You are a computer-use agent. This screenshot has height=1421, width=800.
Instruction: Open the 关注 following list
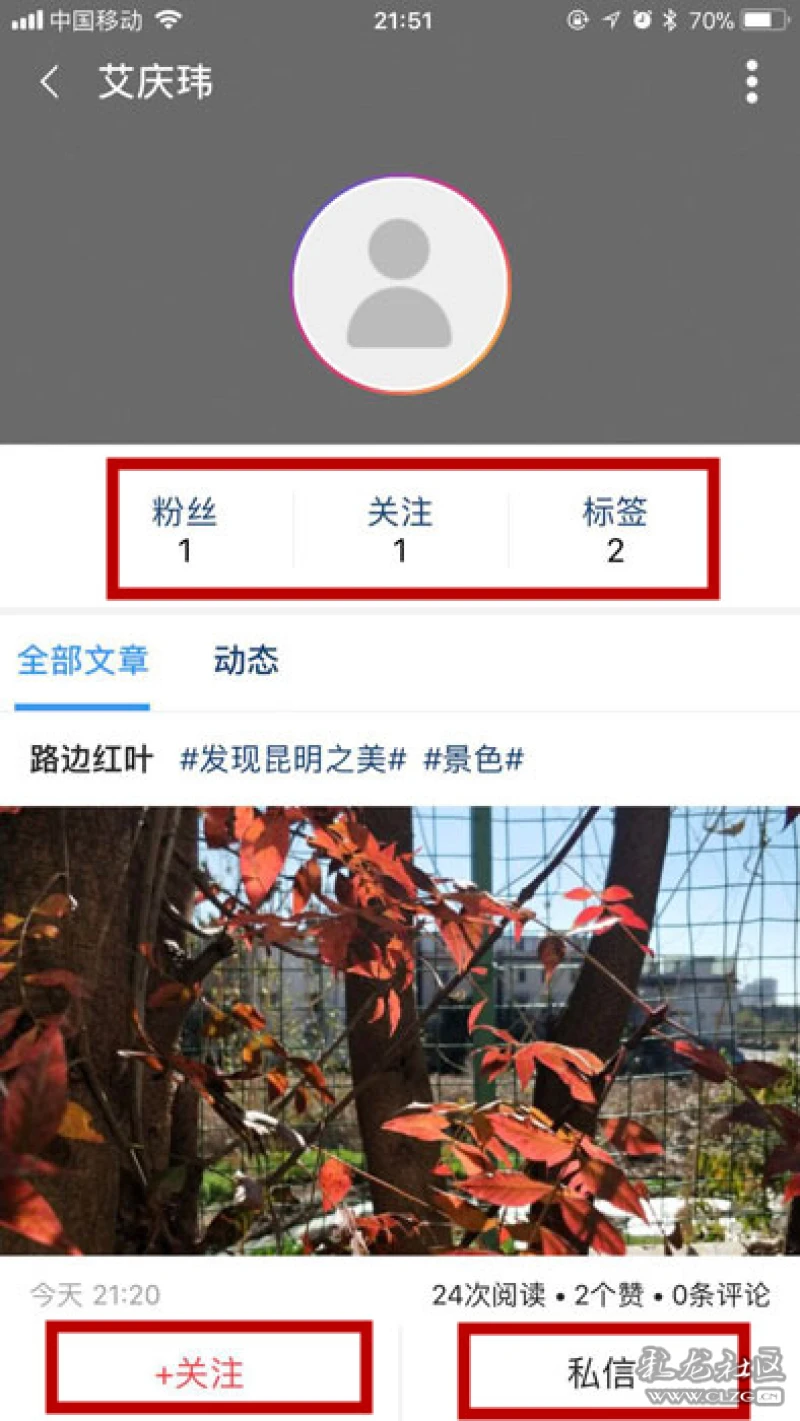click(400, 529)
